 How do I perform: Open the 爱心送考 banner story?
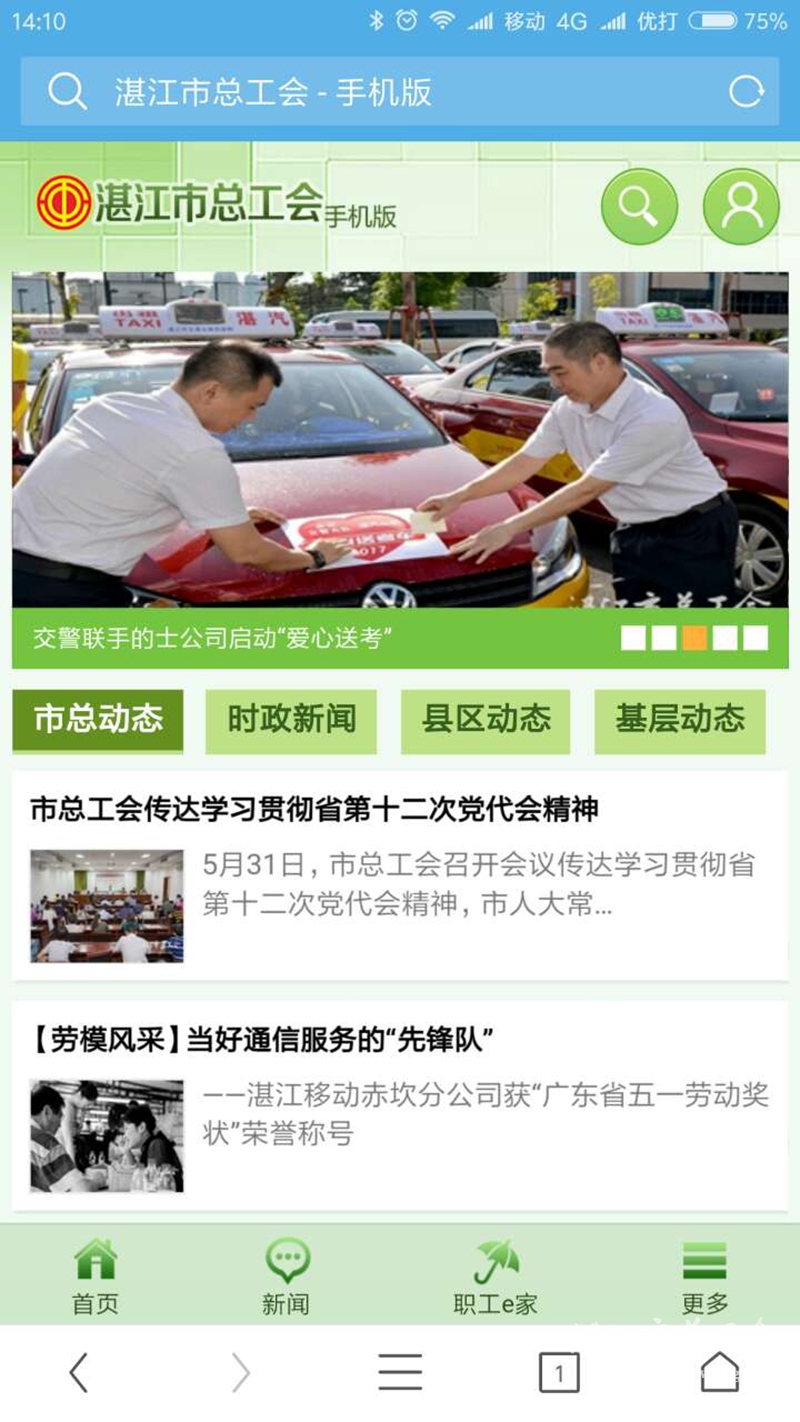pos(400,450)
